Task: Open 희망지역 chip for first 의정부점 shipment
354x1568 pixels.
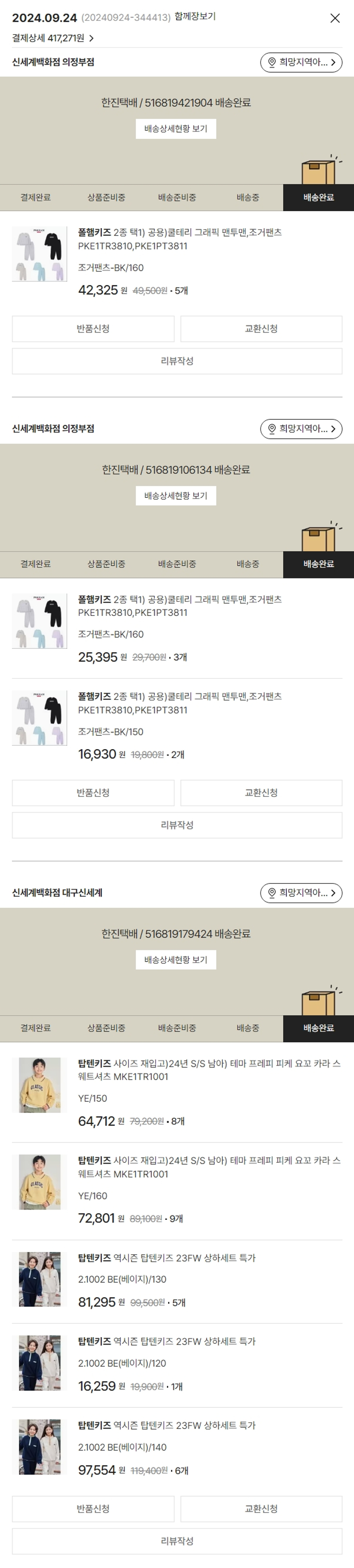Action: 301,62
